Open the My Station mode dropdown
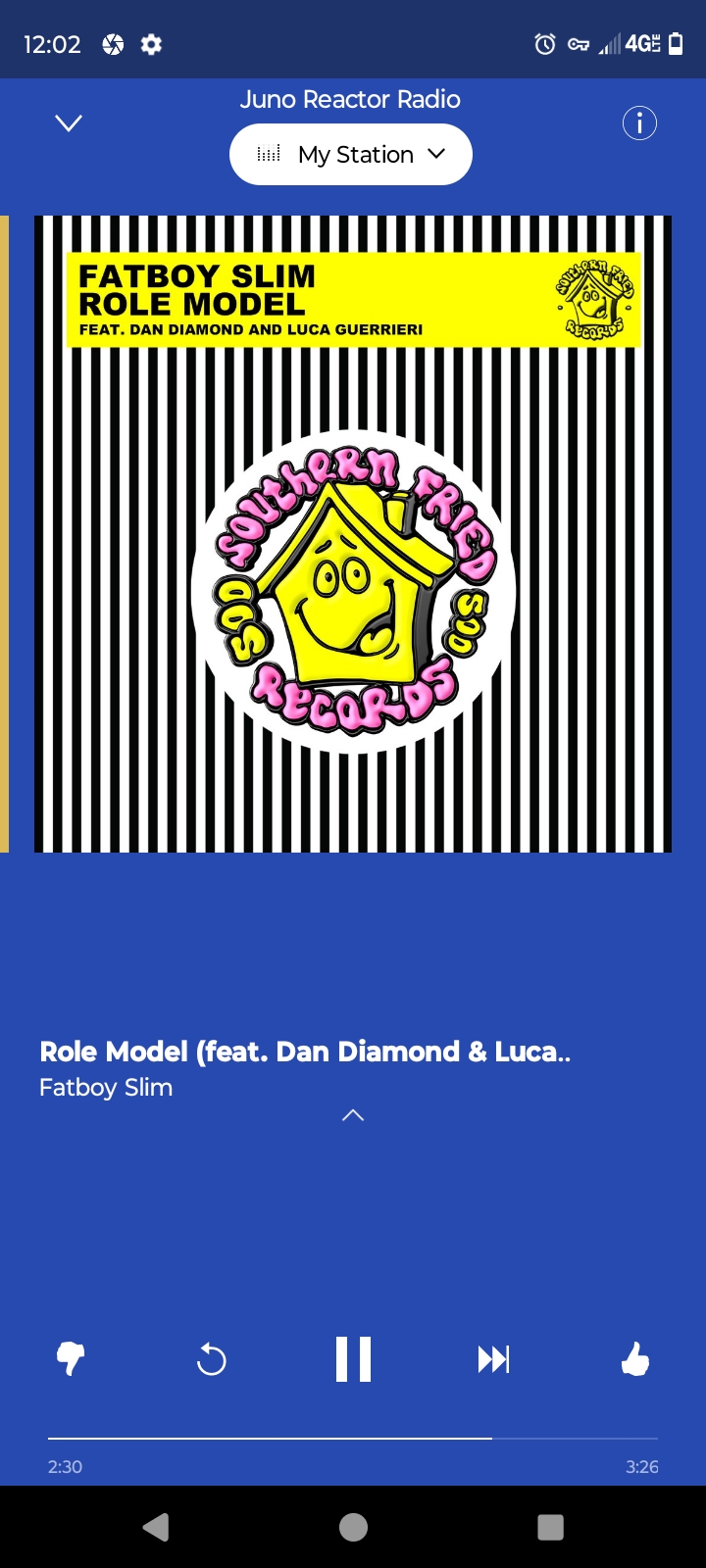The height and width of the screenshot is (1568, 706). click(351, 155)
